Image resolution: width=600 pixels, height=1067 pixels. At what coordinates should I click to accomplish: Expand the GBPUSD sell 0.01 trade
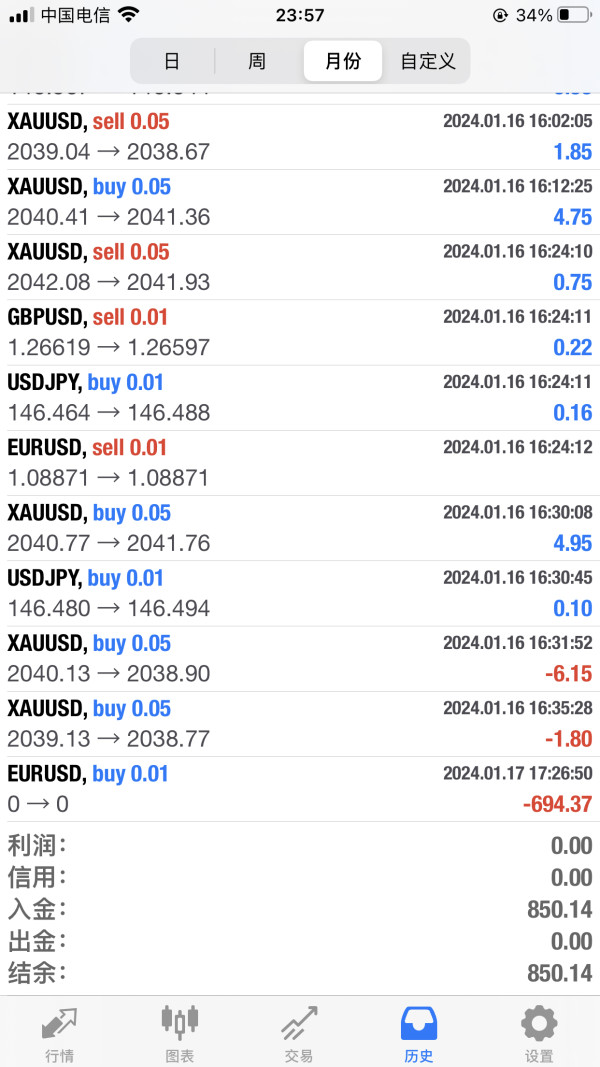click(300, 332)
